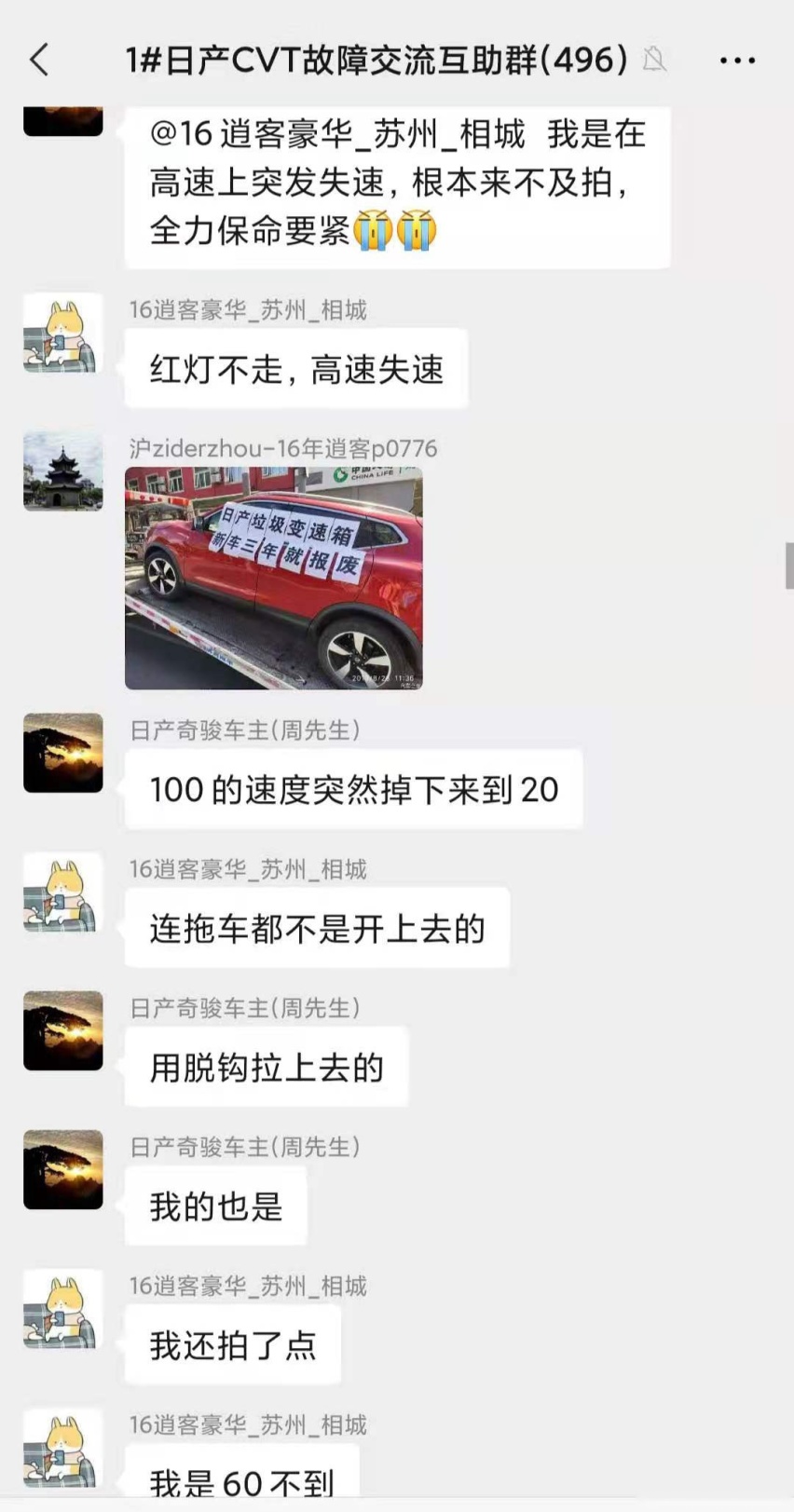
Task: Tap sunset avatar beside 我的也是
Action: (x=62, y=1169)
